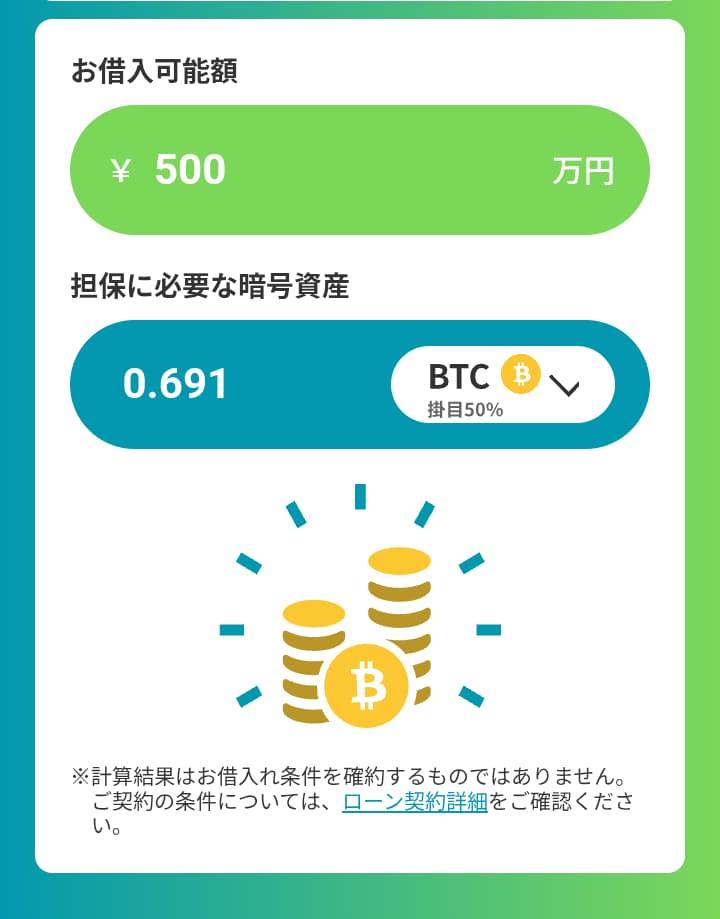
Task: Edit the 500万円 loan amount field
Action: (340, 170)
